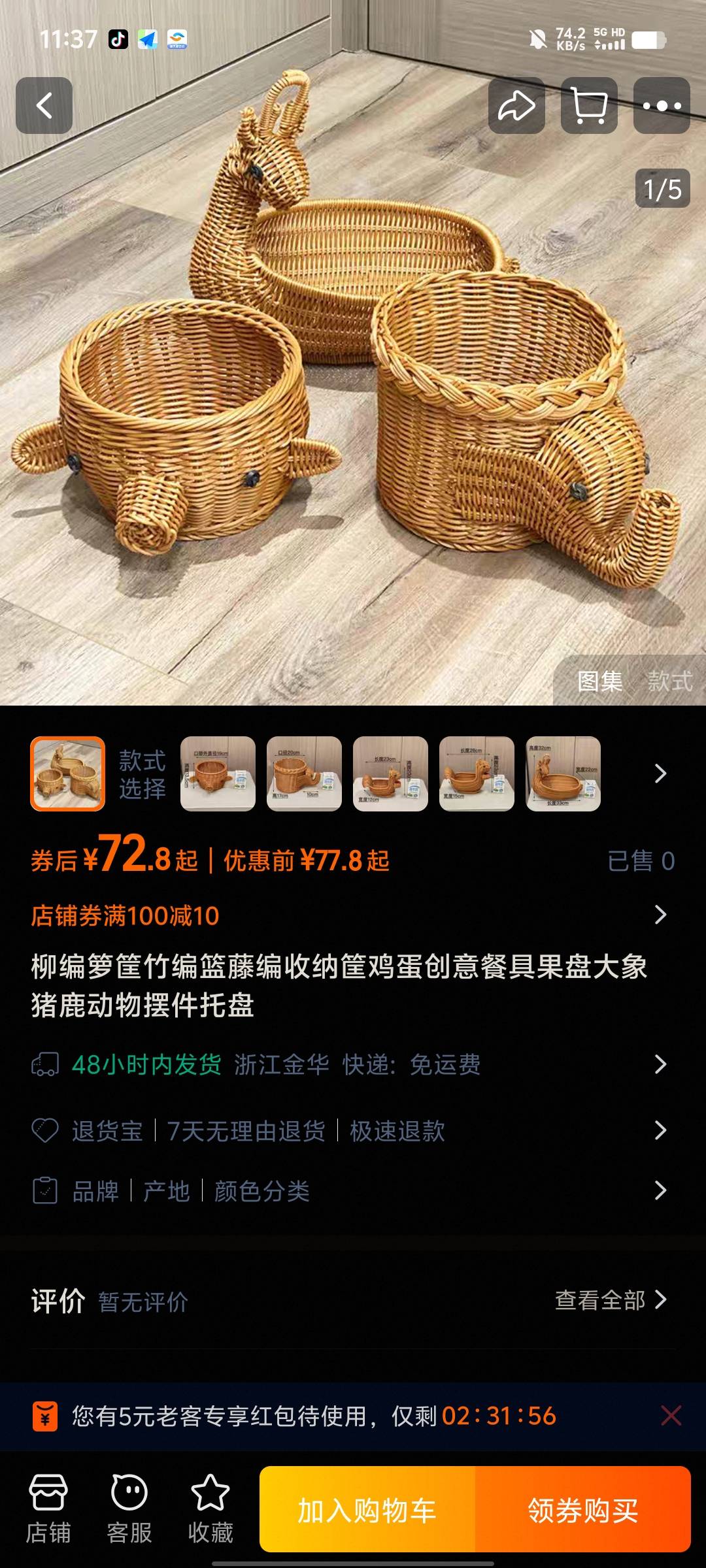Tap 领券购买 to buy with coupon
The width and height of the screenshot is (706, 1568).
click(x=582, y=1511)
